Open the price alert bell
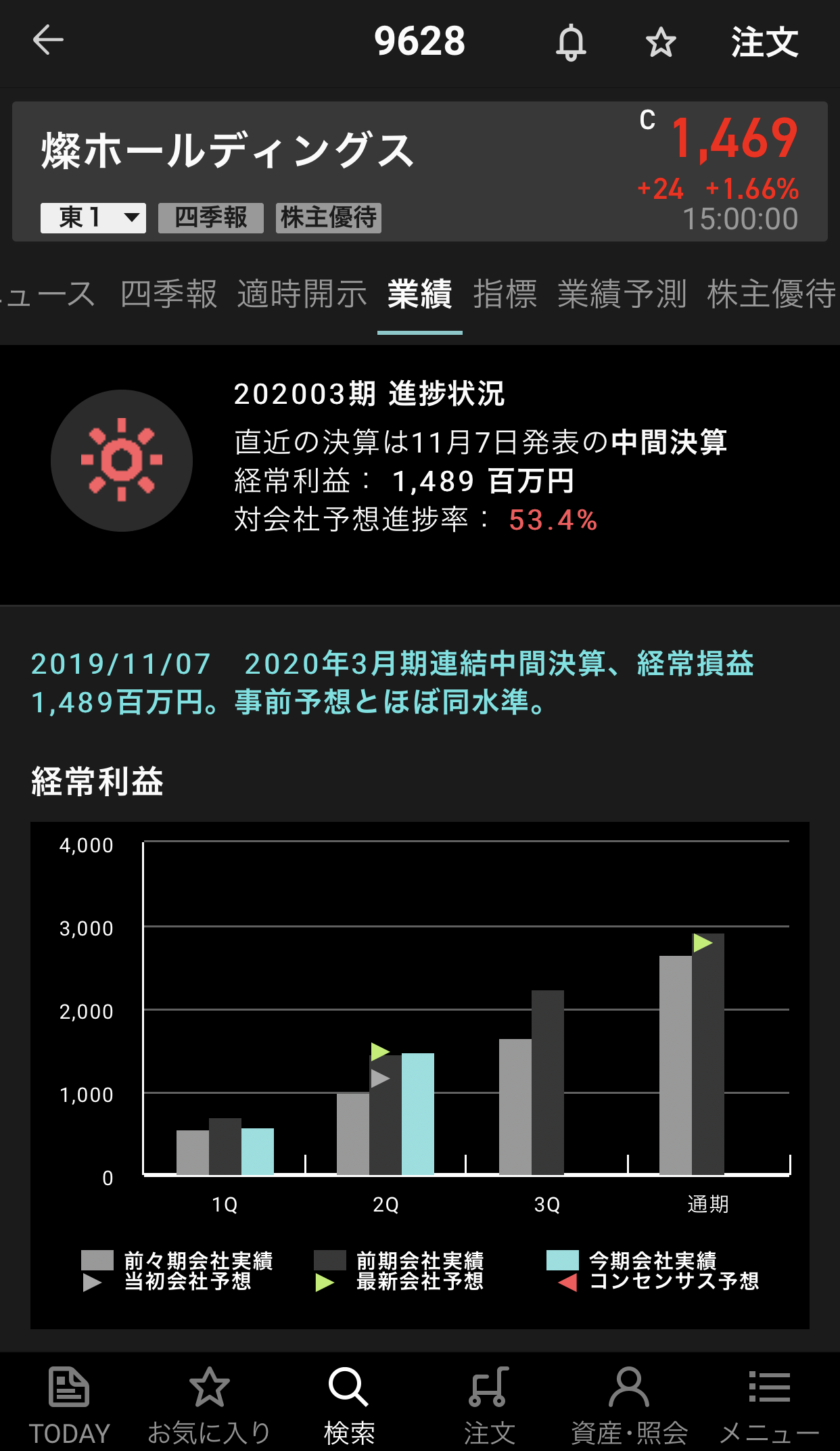The height and width of the screenshot is (1451, 840). pyautogui.click(x=571, y=42)
